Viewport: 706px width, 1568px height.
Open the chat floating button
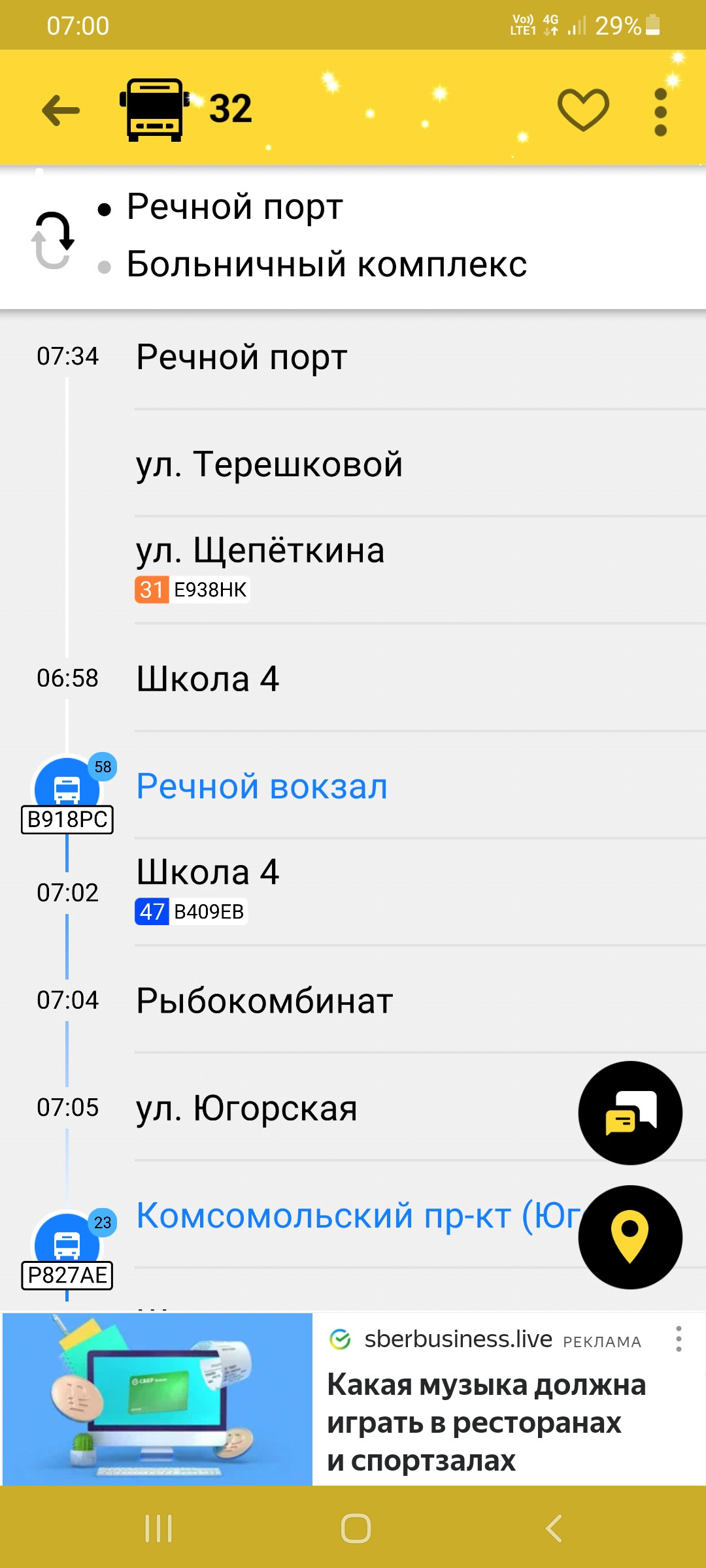(x=630, y=1113)
